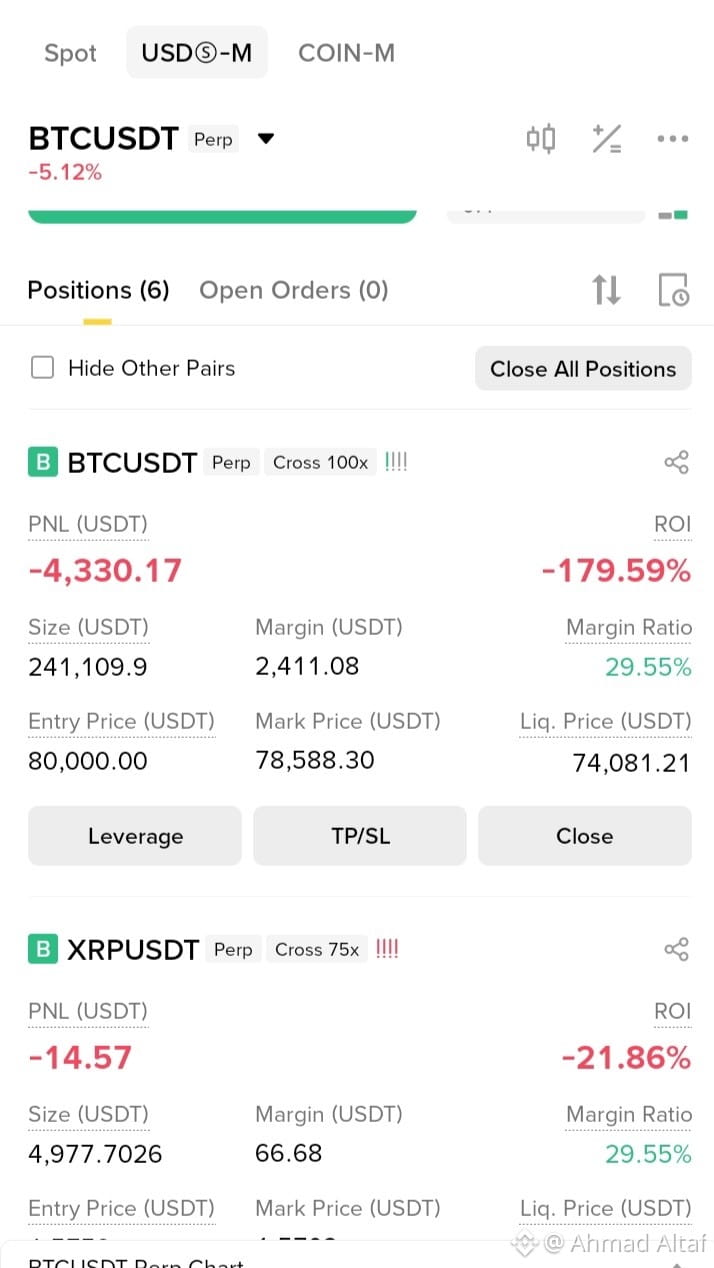Expand the BTCUSDT pair dropdown
The height and width of the screenshot is (1268, 714).
coord(266,139)
